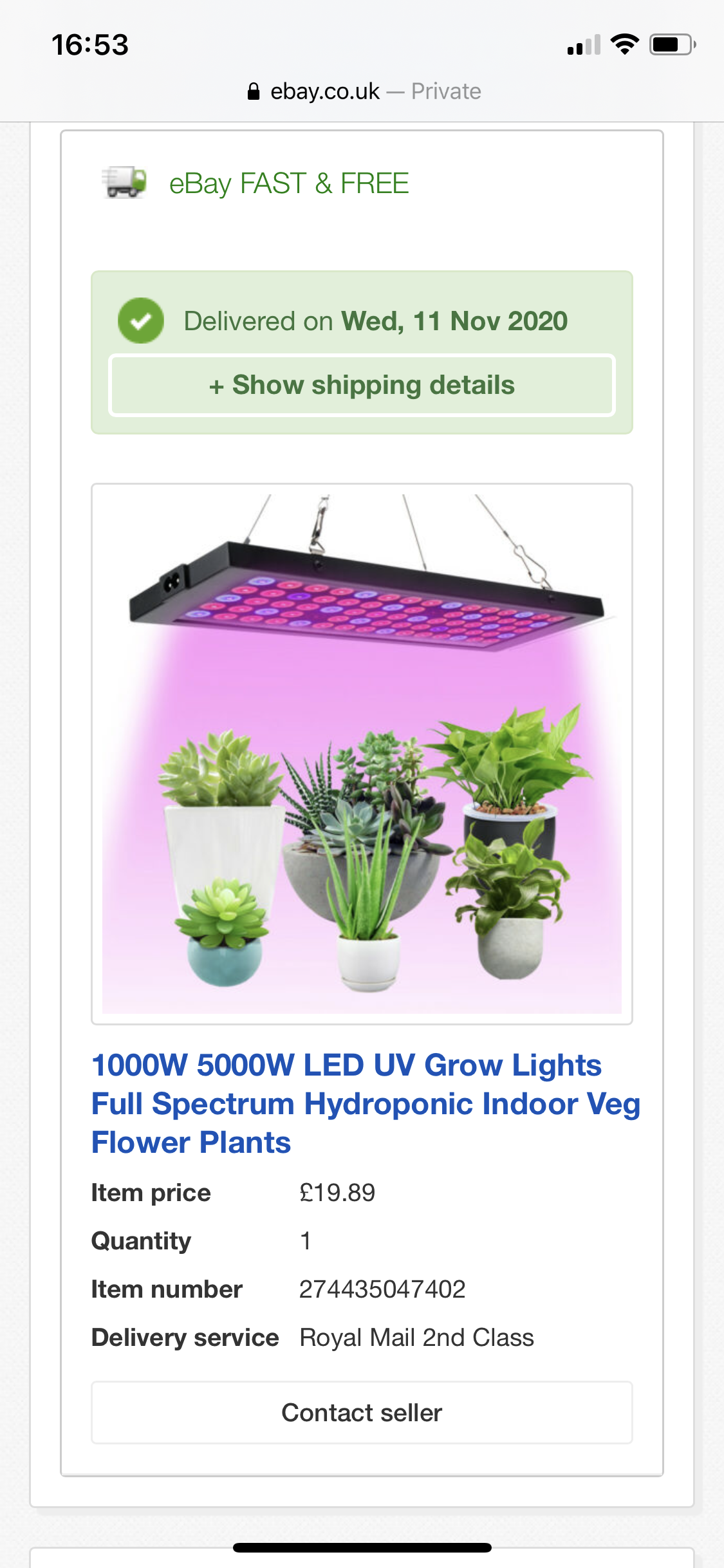The height and width of the screenshot is (1568, 724).
Task: Expand Show shipping details
Action: click(362, 386)
